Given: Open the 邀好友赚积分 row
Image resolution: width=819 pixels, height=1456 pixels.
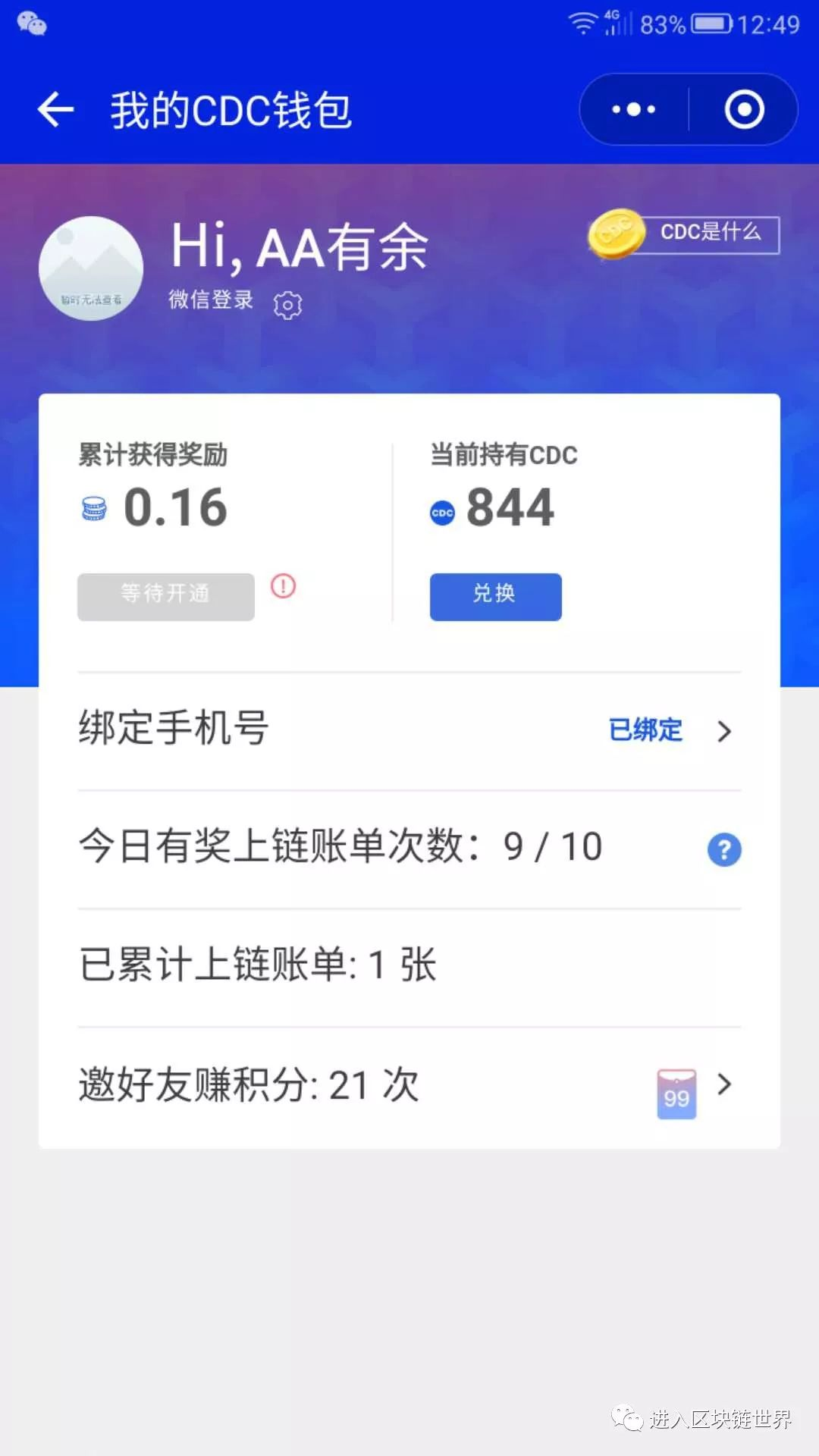Looking at the screenshot, I should click(x=409, y=1086).
